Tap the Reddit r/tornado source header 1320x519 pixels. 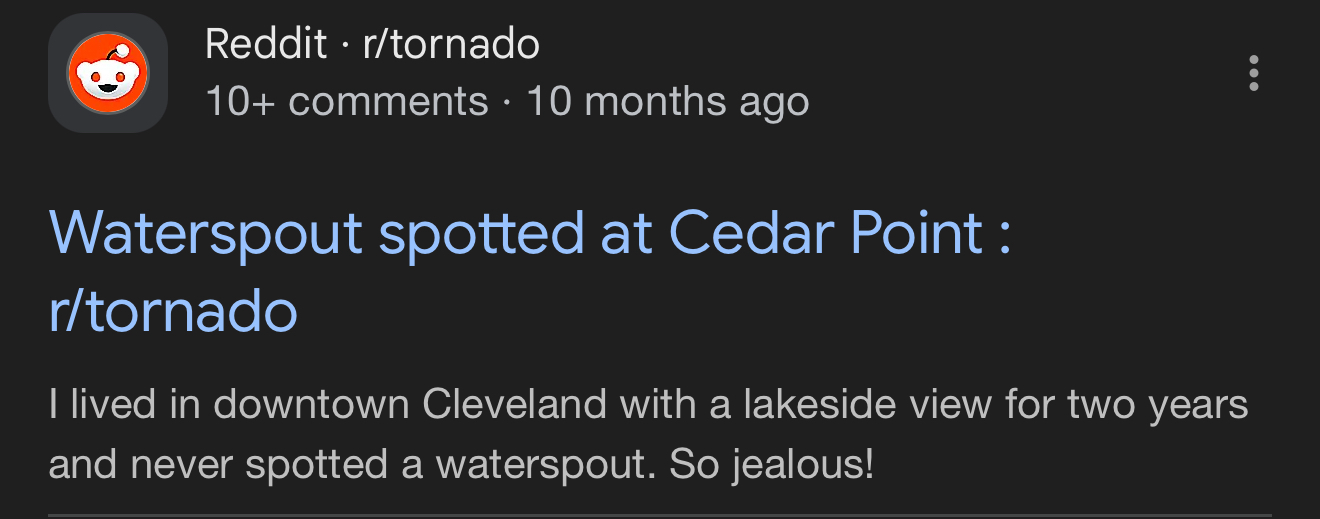[372, 44]
